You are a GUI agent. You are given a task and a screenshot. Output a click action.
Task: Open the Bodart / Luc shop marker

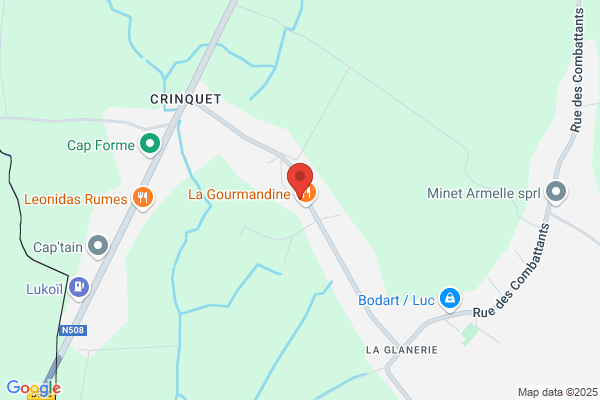click(x=450, y=299)
